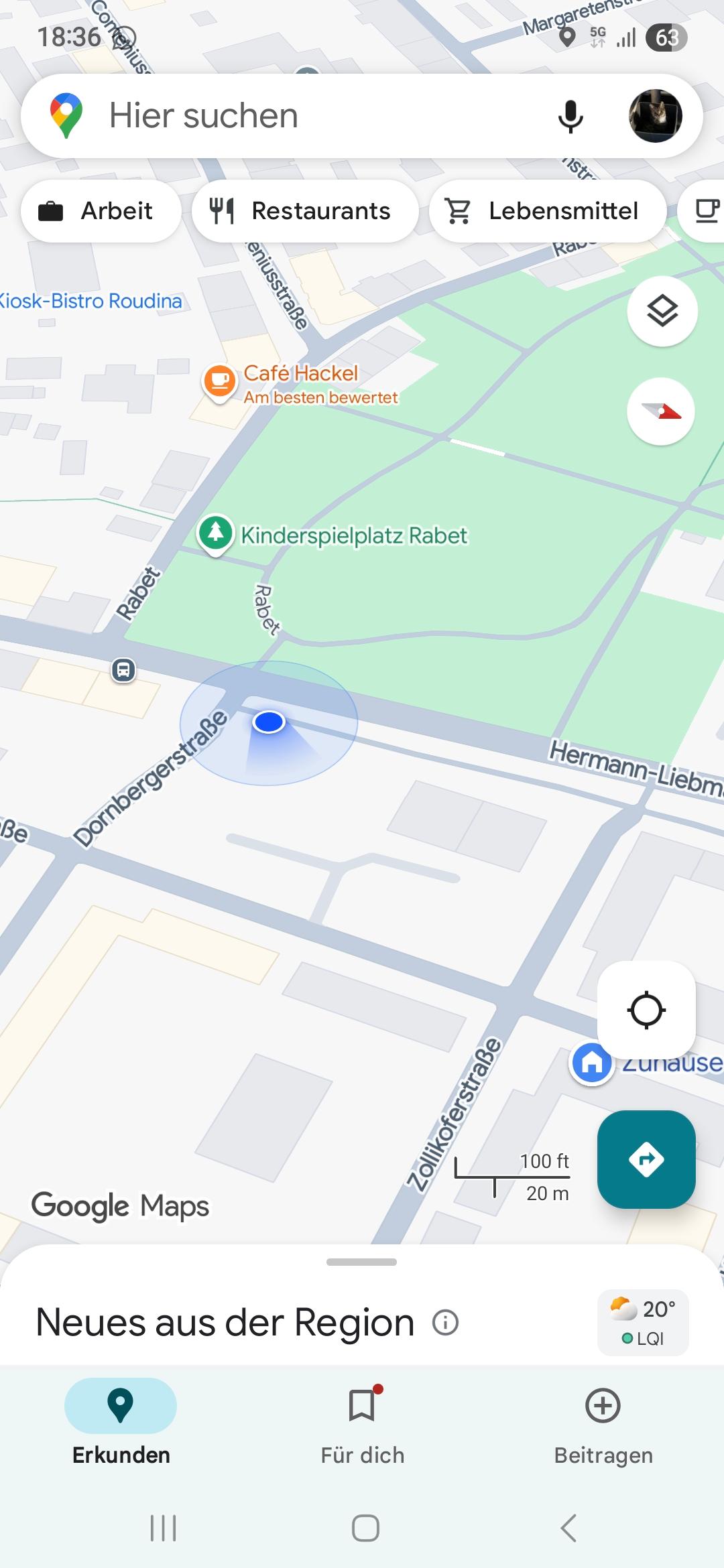Viewport: 724px width, 1568px height.
Task: Open Café Hackel place marker
Action: click(219, 383)
